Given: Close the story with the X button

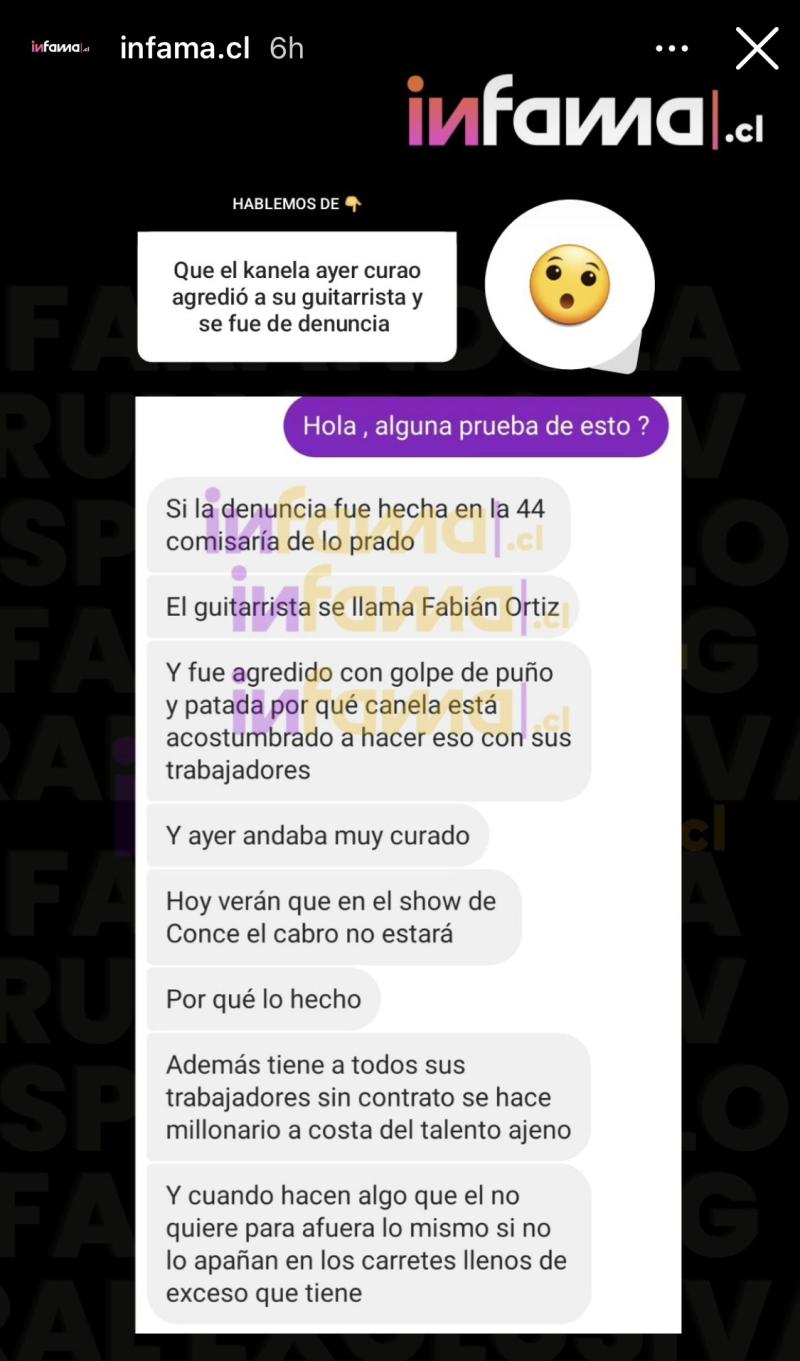Looking at the screenshot, I should (x=757, y=47).
